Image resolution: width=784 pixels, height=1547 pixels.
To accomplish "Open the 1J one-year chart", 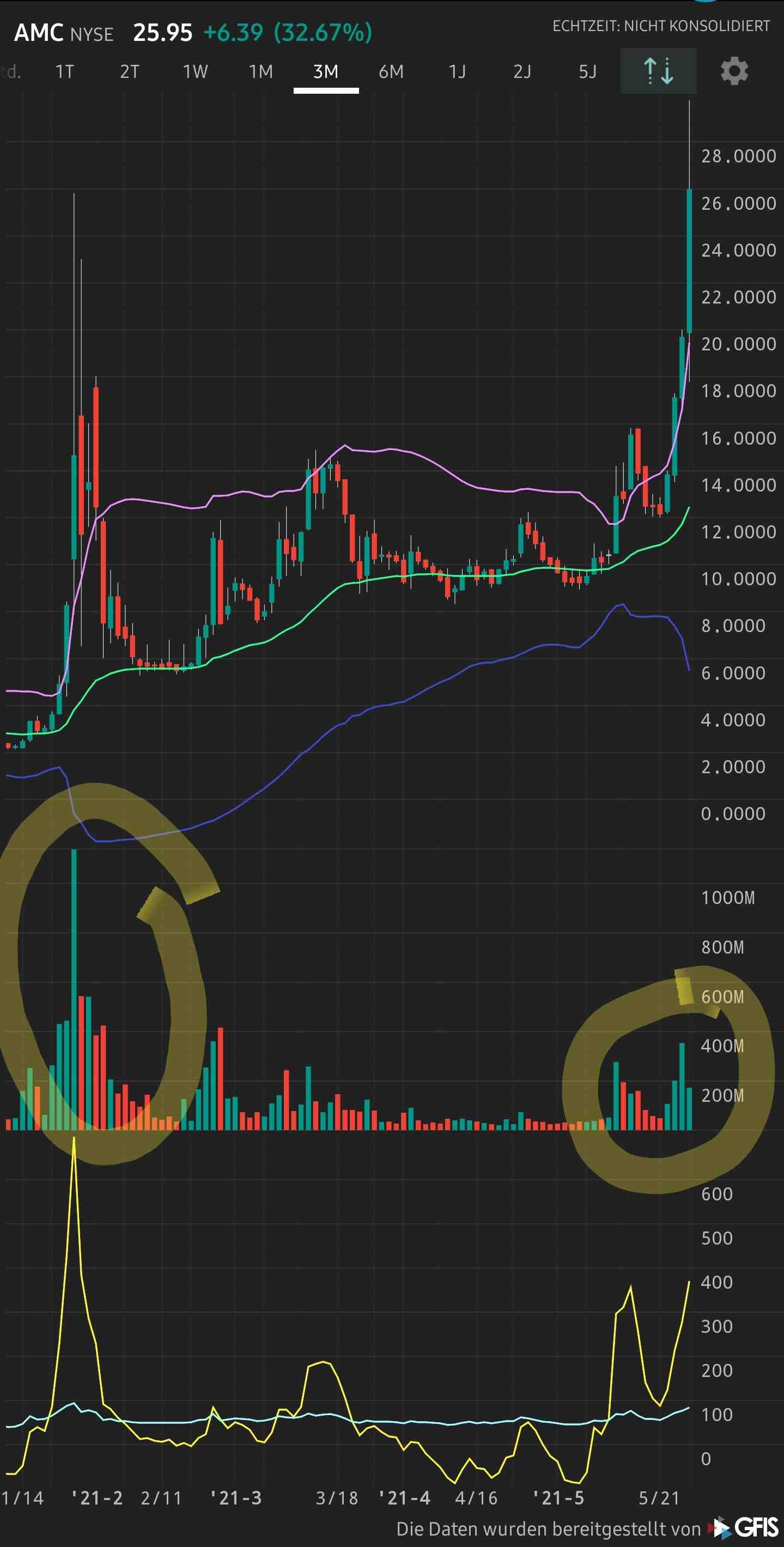I will pyautogui.click(x=458, y=71).
